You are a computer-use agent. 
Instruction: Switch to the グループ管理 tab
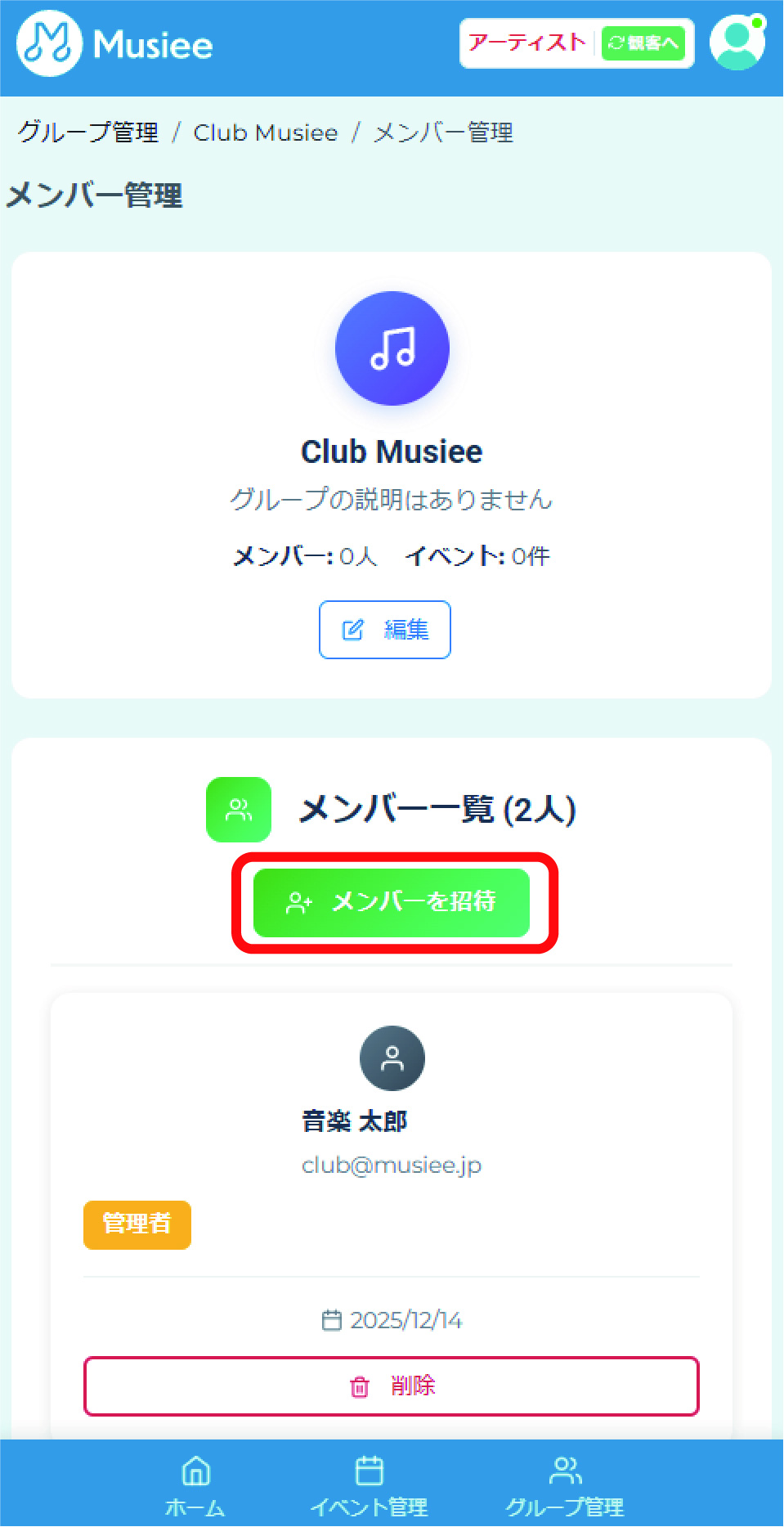(x=565, y=1484)
